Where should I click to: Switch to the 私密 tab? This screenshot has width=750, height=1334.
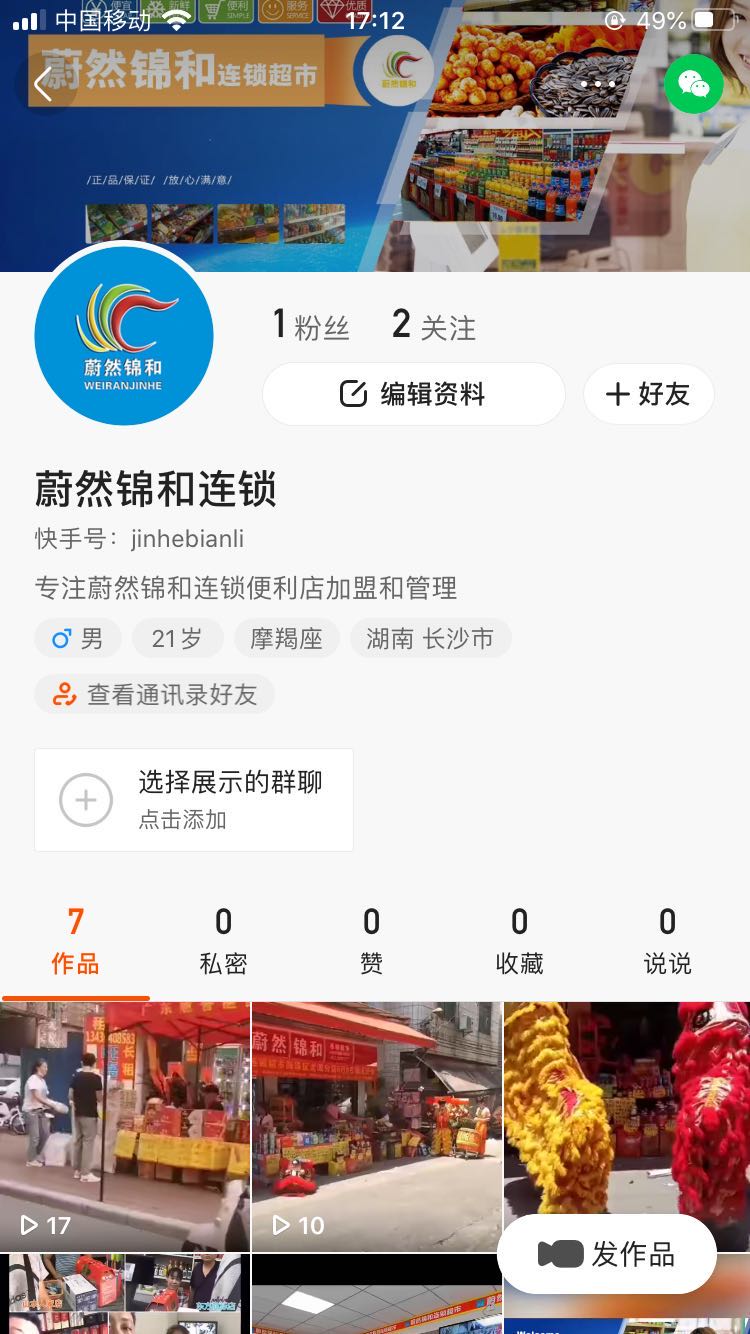[223, 941]
